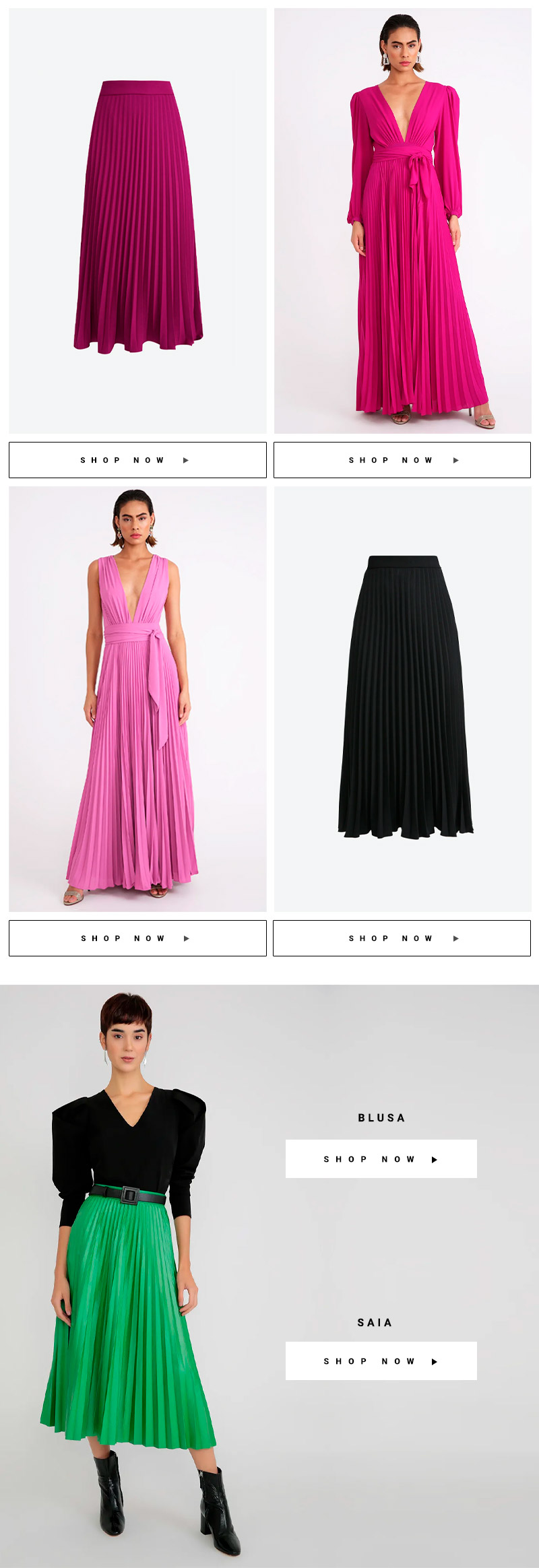This screenshot has height=1568, width=539.
Task: Shop the black pleated skirt
Action: pos(402,938)
